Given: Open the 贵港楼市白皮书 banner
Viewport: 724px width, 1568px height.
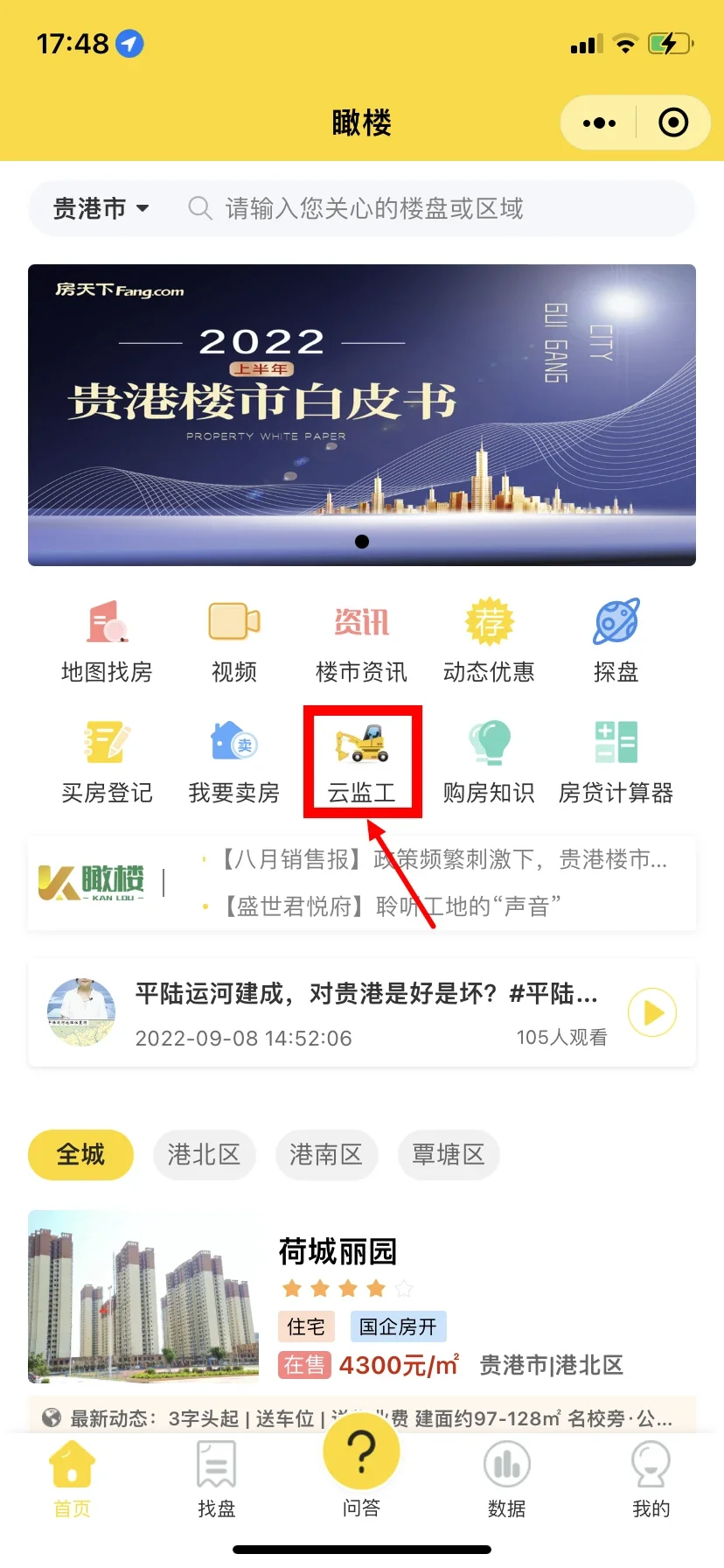Looking at the screenshot, I should (x=362, y=415).
